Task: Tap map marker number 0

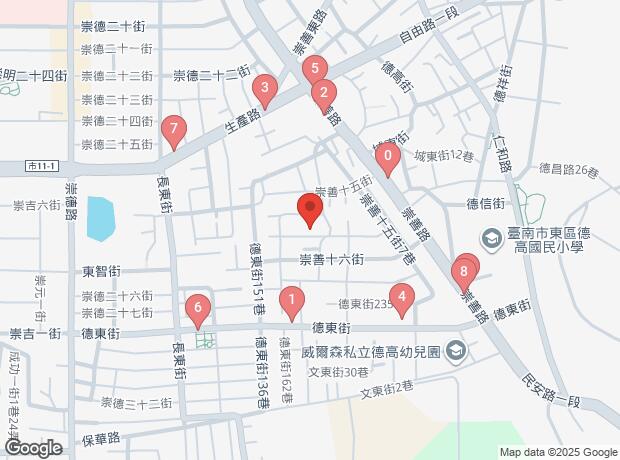Action: (x=387, y=156)
